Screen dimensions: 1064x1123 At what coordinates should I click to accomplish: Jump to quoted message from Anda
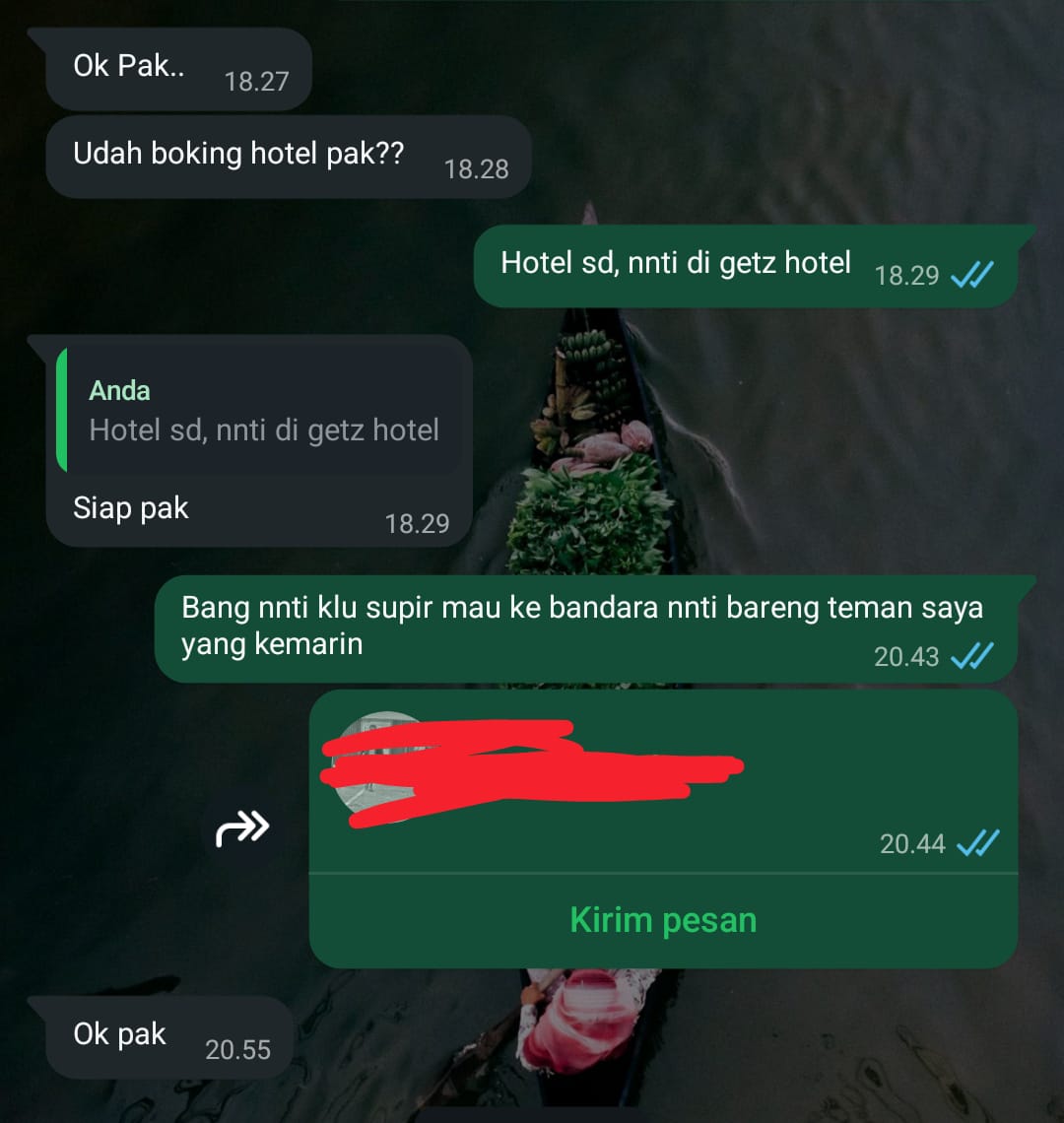point(261,411)
